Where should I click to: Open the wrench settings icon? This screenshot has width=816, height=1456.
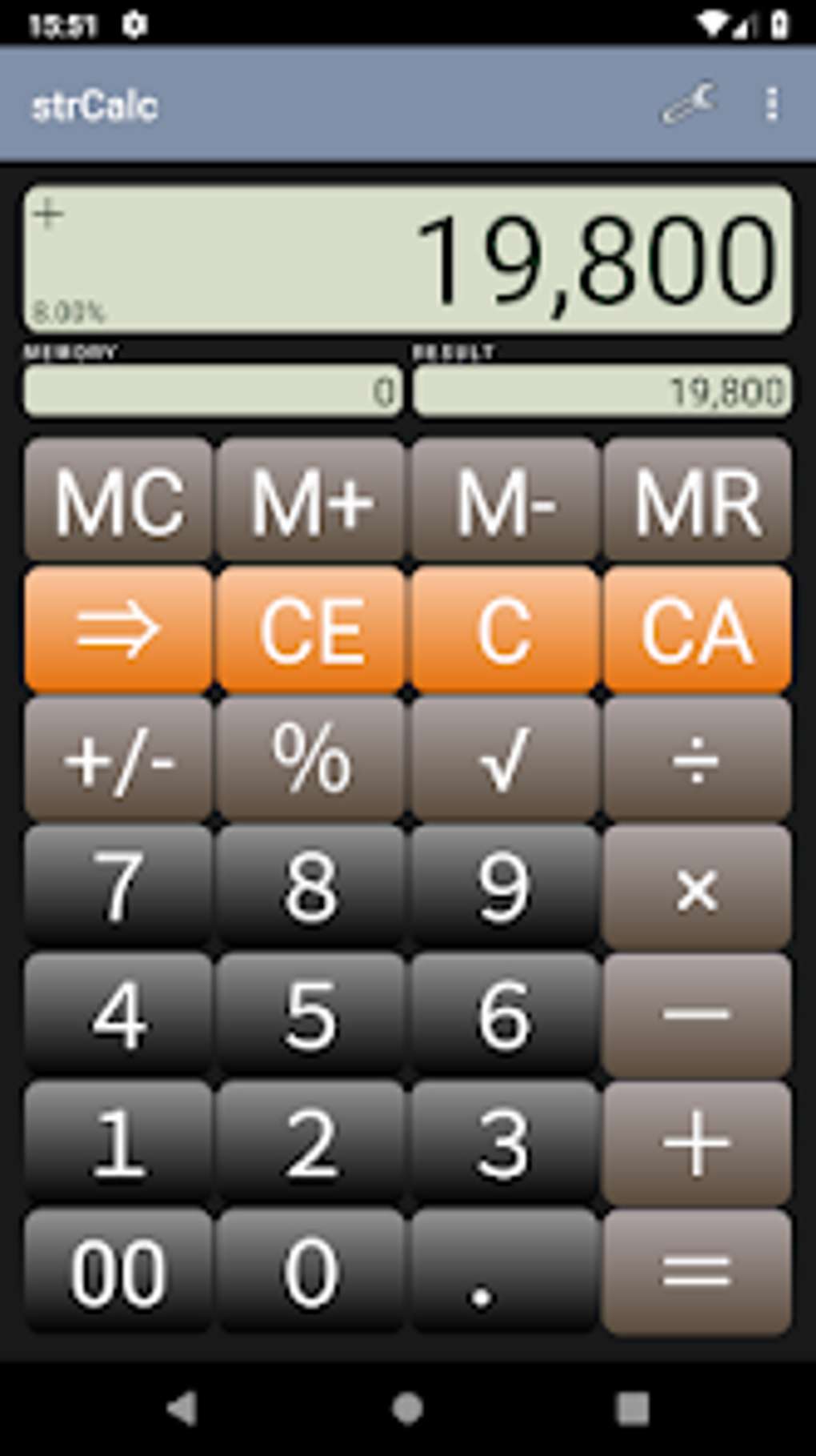(688, 105)
